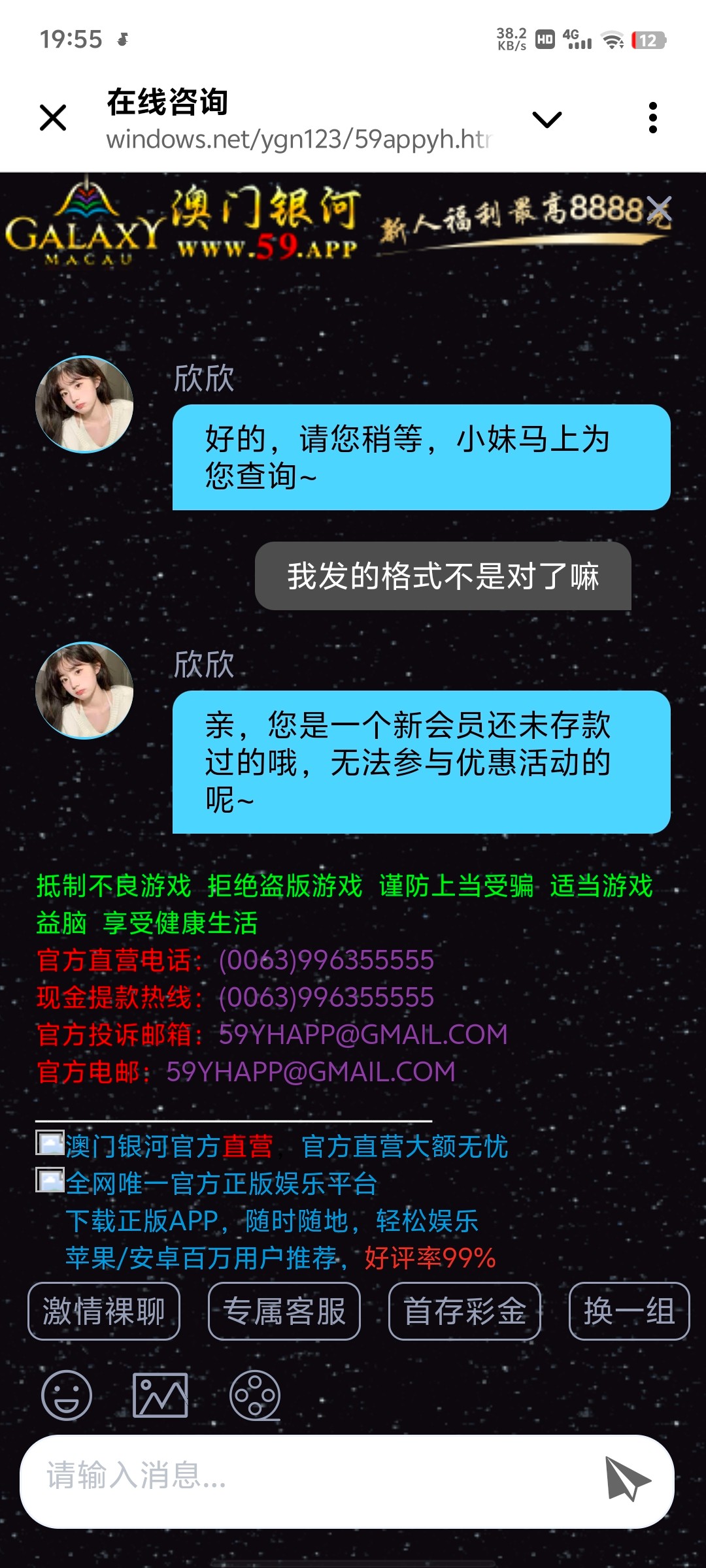Close the in-app browser page
The height and width of the screenshot is (1568, 706).
(x=53, y=118)
